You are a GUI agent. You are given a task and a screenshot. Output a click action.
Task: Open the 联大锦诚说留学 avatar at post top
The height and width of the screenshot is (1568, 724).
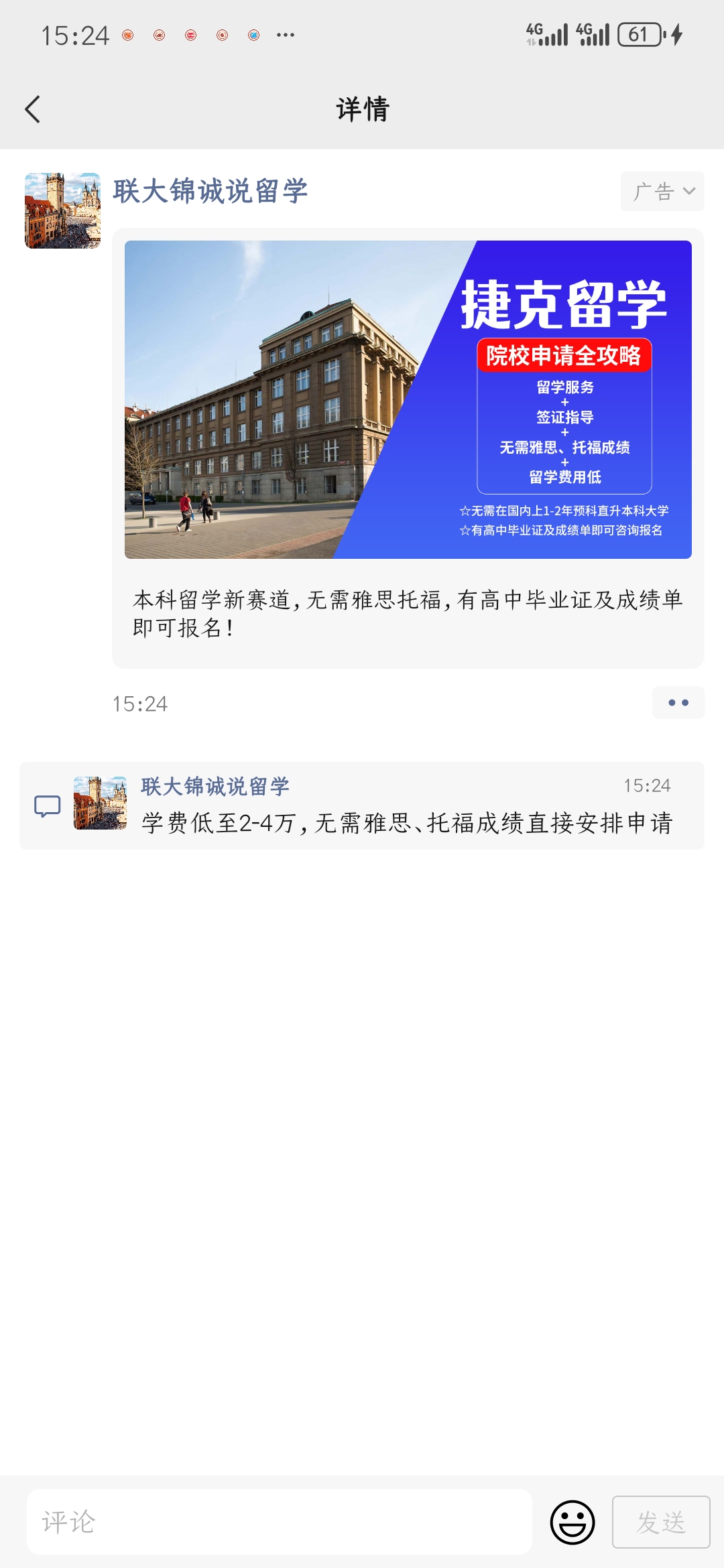62,210
